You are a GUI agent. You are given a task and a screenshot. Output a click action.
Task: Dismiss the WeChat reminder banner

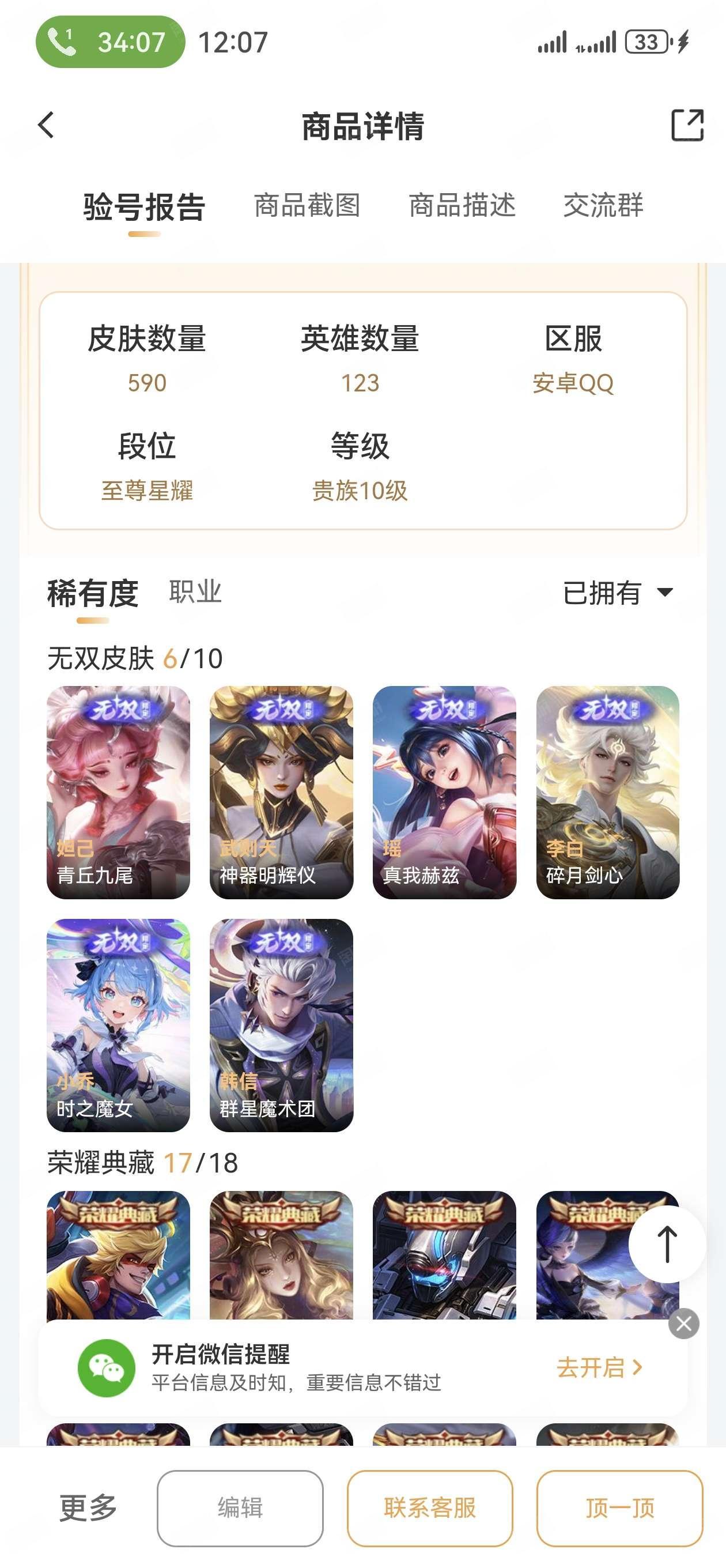click(683, 1324)
